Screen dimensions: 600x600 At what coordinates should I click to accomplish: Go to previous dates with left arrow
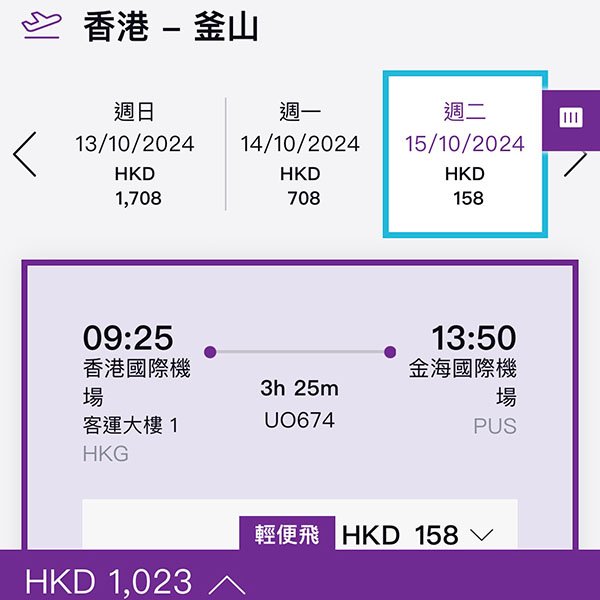click(25, 154)
